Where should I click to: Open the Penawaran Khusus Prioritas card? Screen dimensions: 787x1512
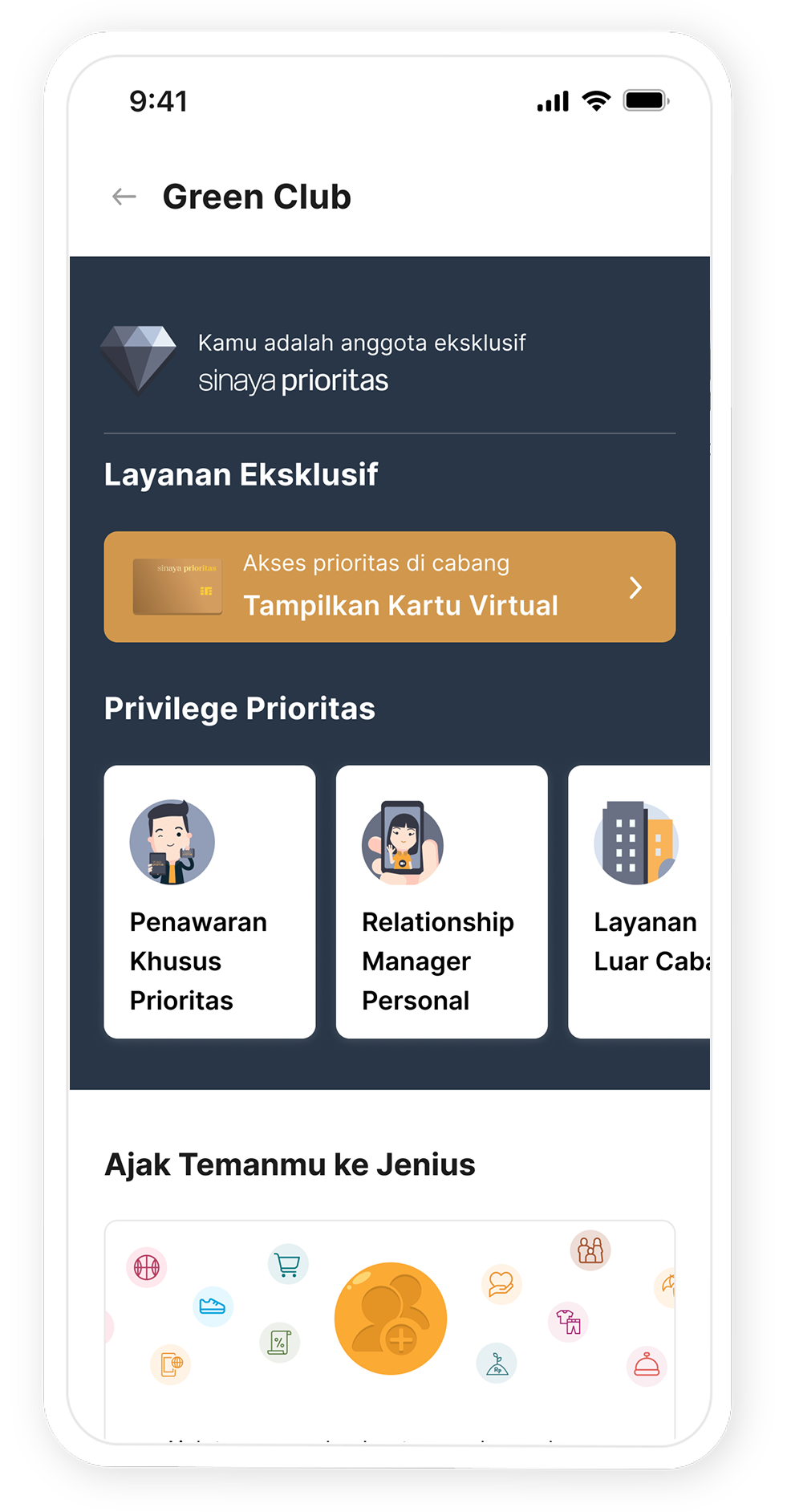209,901
